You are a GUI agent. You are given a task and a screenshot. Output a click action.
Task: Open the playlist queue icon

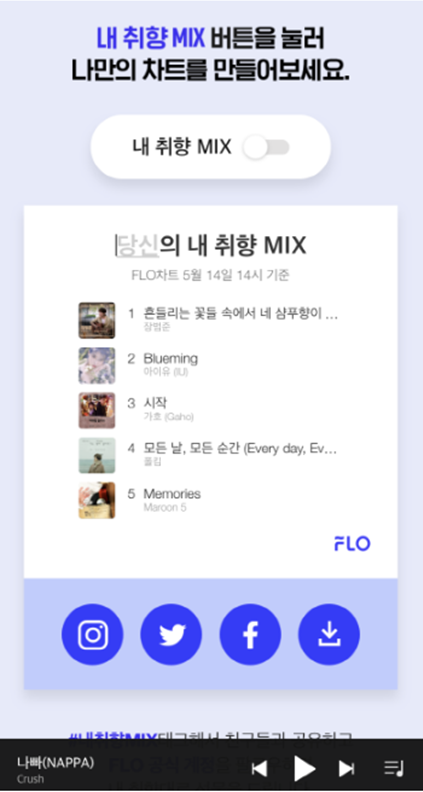pyautogui.click(x=394, y=768)
